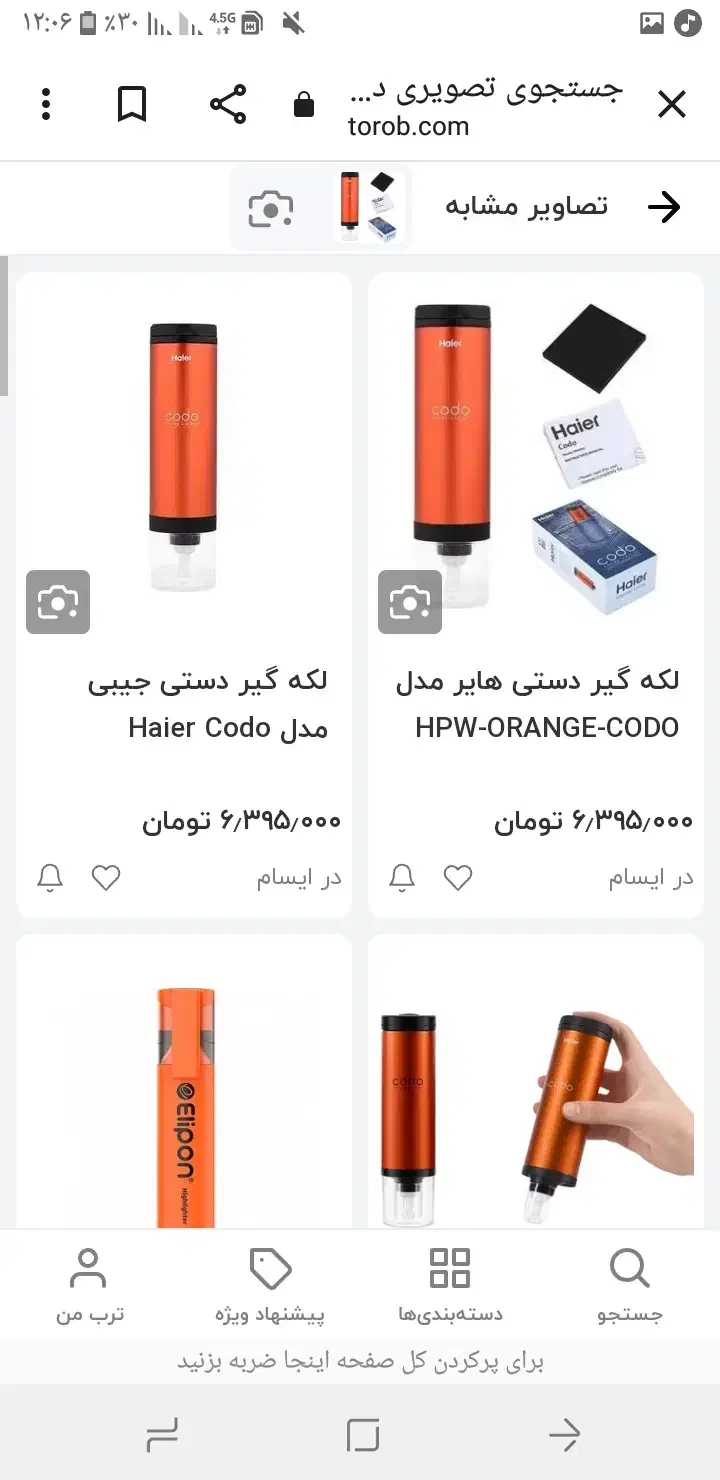This screenshot has width=720, height=1480.
Task: Set price alert for Haier Codo جیبی
Action: [50, 878]
